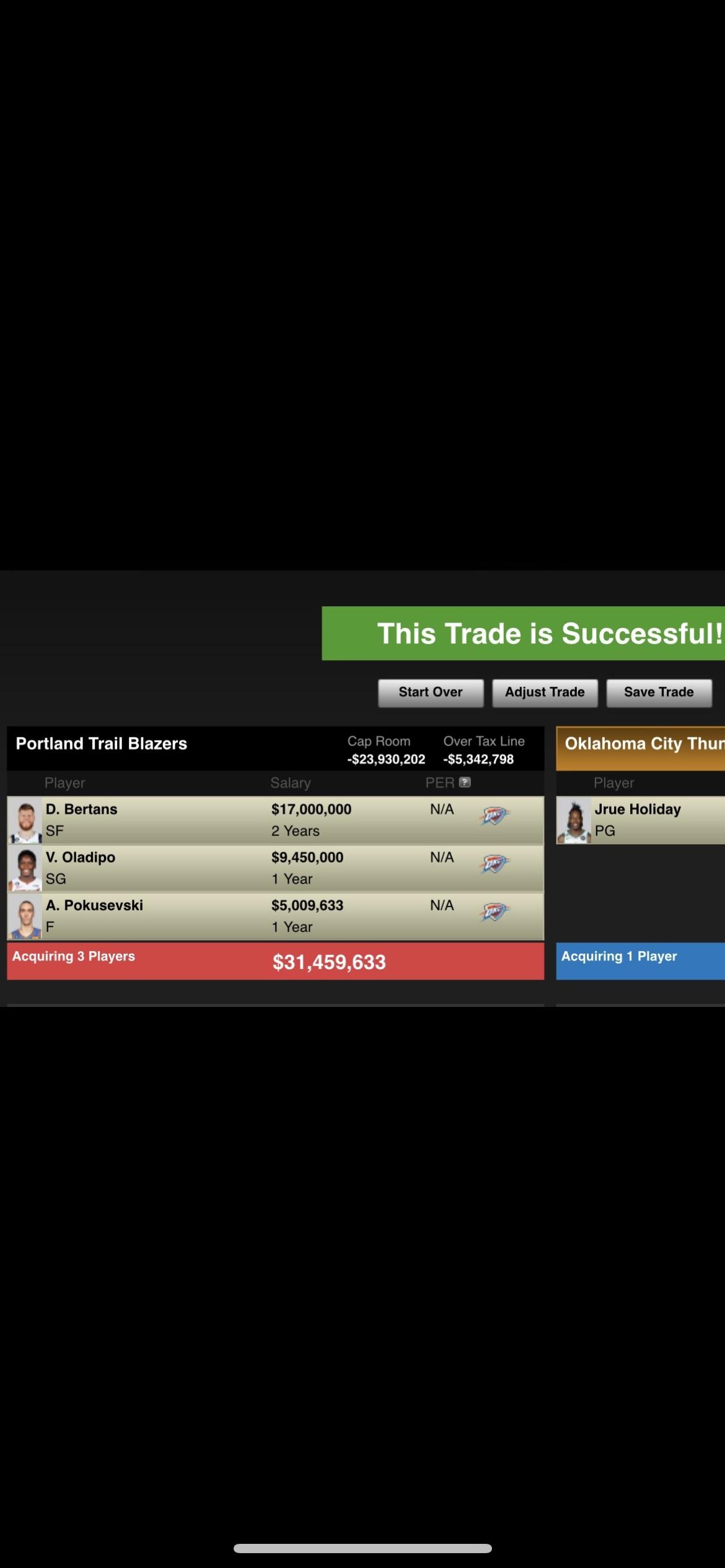Select Adjust Trade to modify the deal
The image size is (725, 1568).
(545, 692)
